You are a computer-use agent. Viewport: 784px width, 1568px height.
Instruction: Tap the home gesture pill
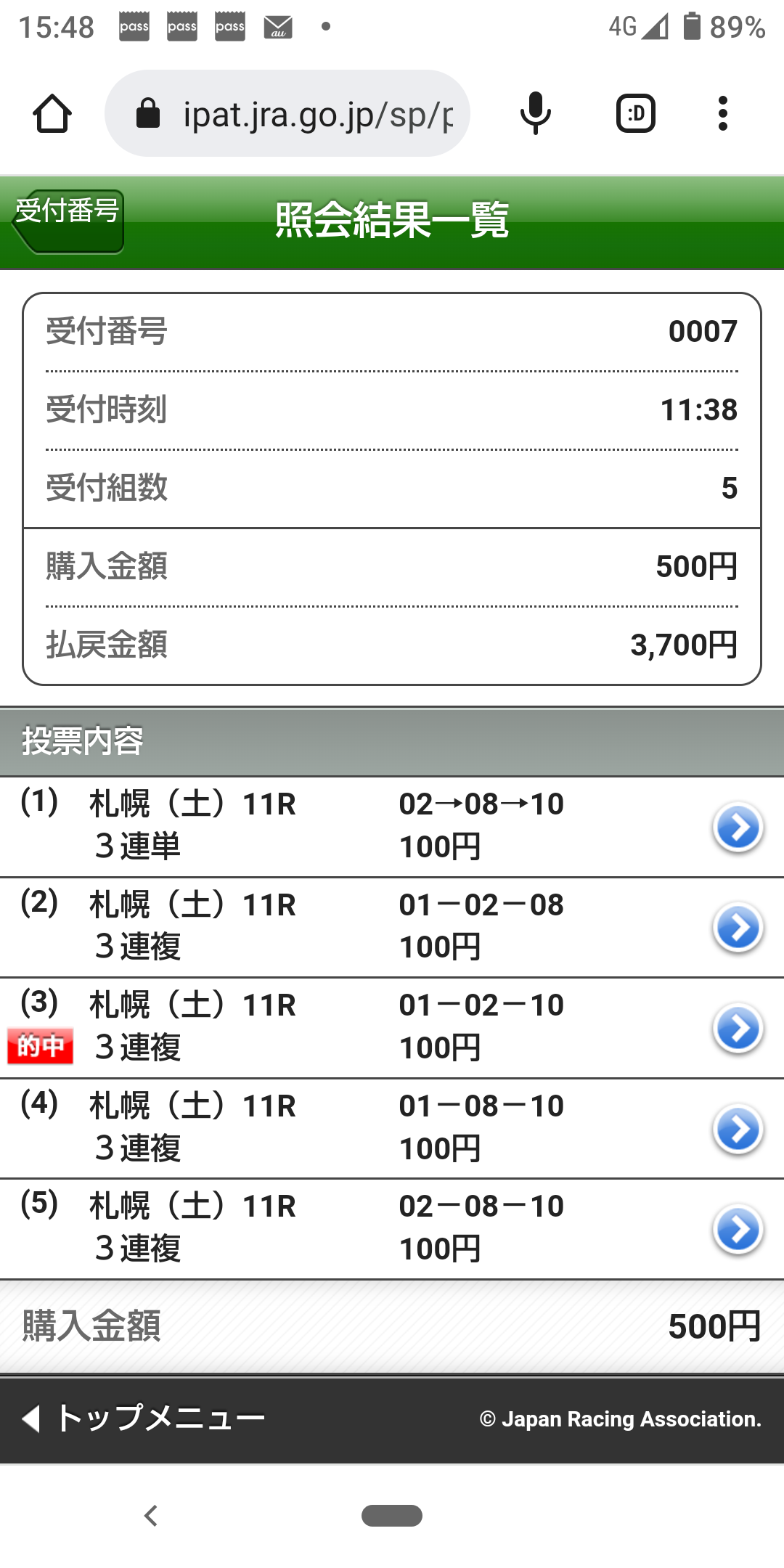coord(392,1516)
